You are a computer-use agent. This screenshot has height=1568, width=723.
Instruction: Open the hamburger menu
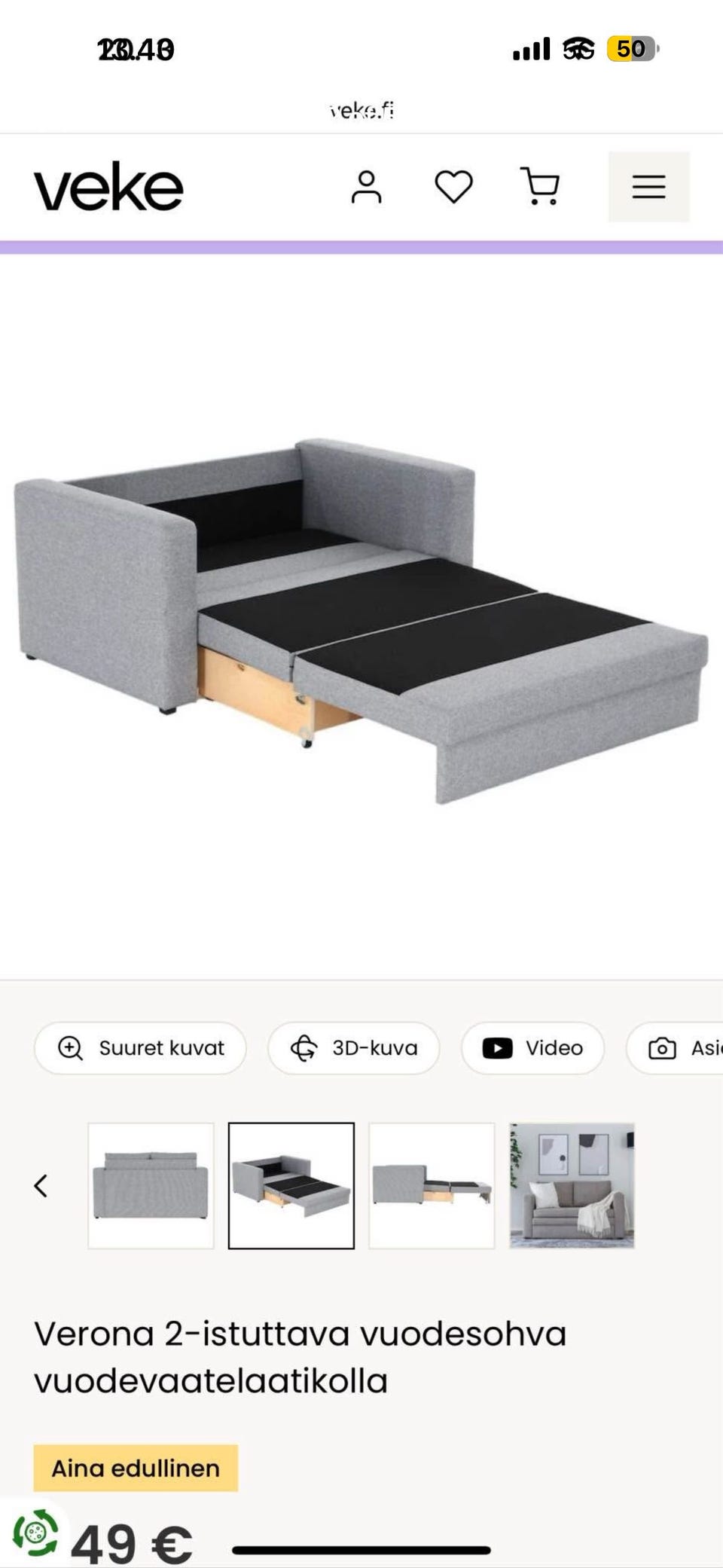(x=648, y=187)
